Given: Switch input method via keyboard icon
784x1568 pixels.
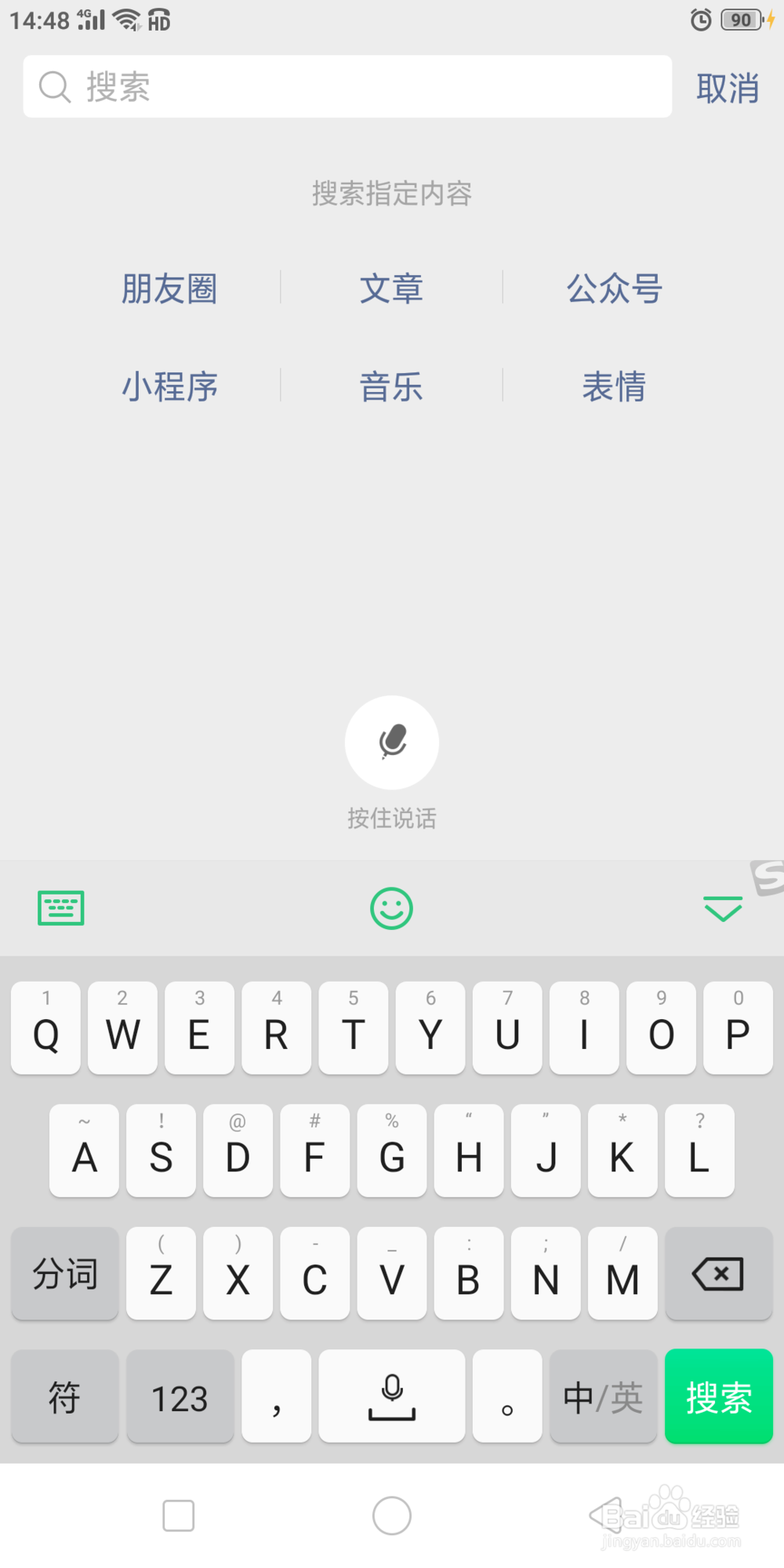Looking at the screenshot, I should [x=59, y=908].
